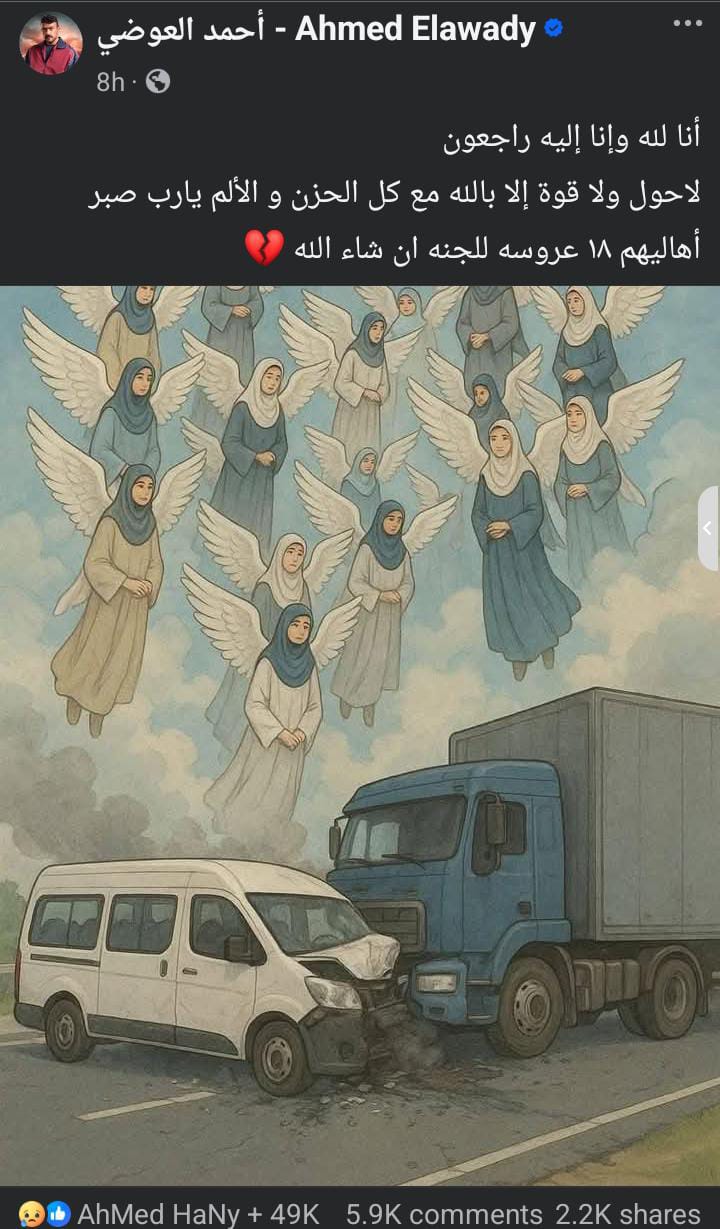The height and width of the screenshot is (1229, 720).
Task: Open the side panel edge handle
Action: tap(708, 528)
